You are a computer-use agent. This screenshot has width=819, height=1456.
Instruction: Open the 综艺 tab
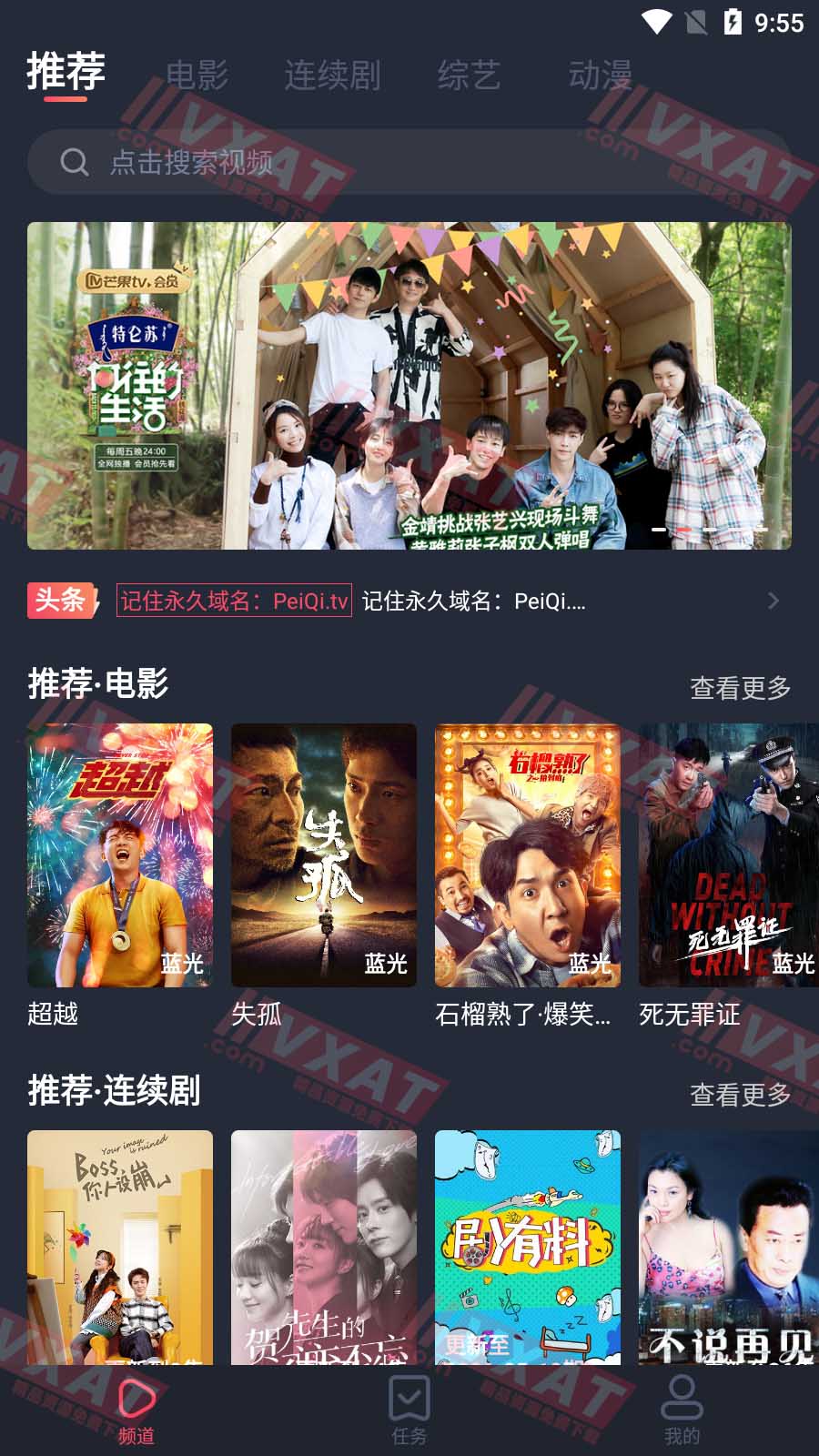(x=469, y=75)
